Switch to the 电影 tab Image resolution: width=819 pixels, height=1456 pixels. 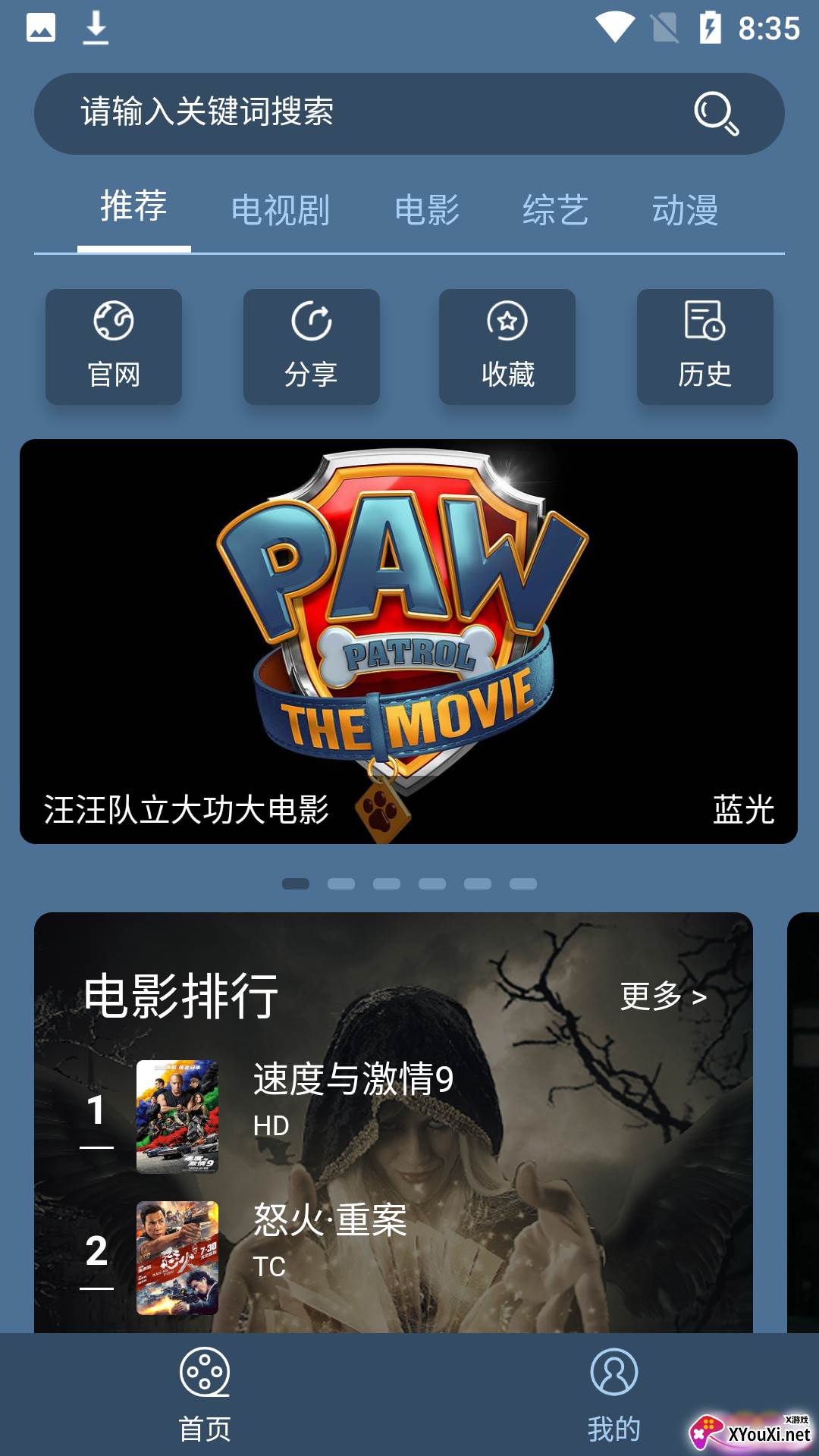pos(427,210)
